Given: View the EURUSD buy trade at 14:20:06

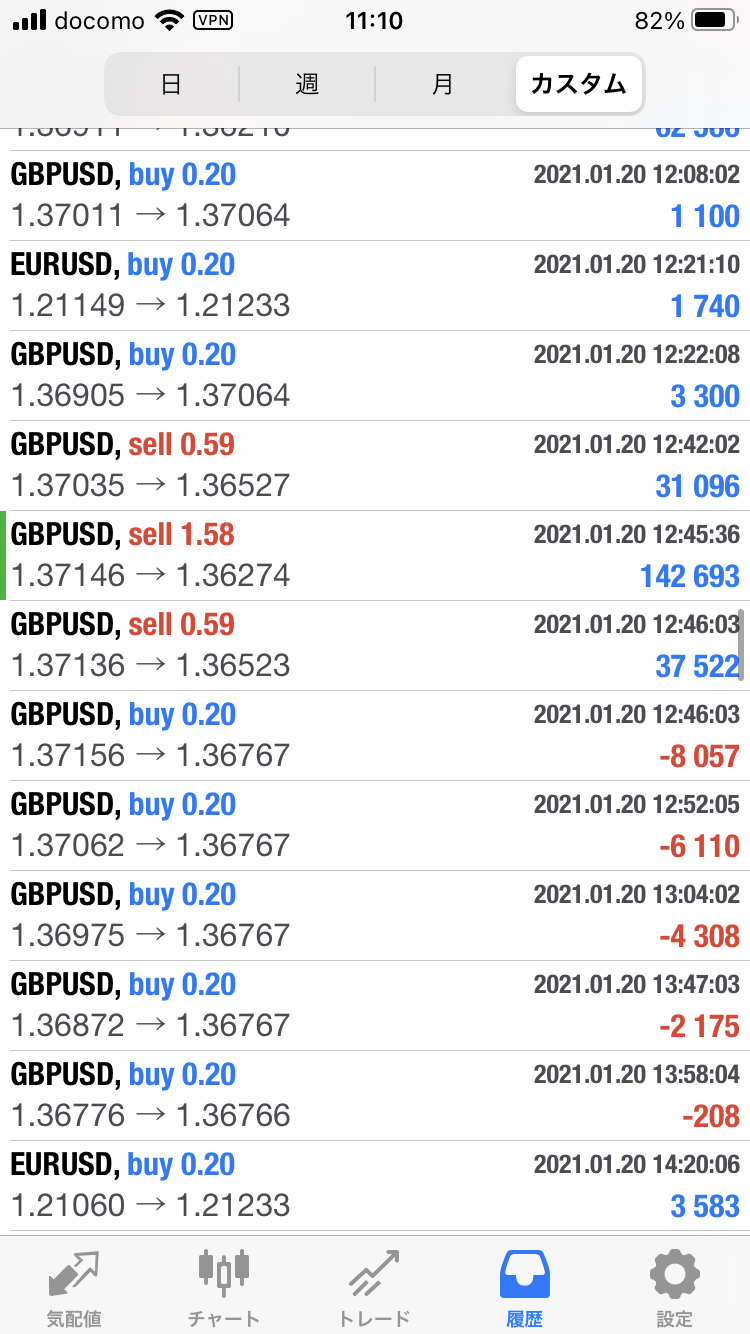Looking at the screenshot, I should coord(375,1186).
